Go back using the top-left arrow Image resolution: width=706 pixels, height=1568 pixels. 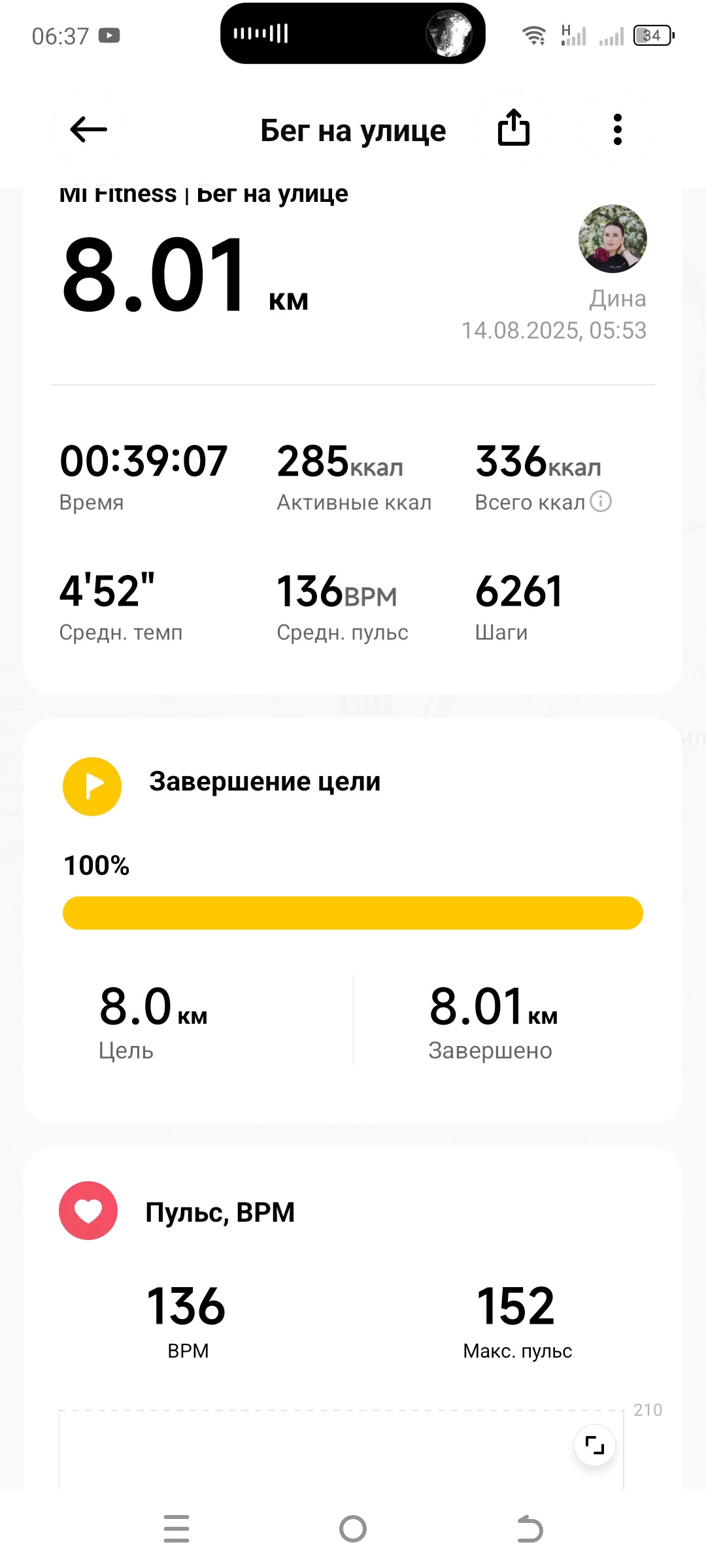tap(88, 129)
